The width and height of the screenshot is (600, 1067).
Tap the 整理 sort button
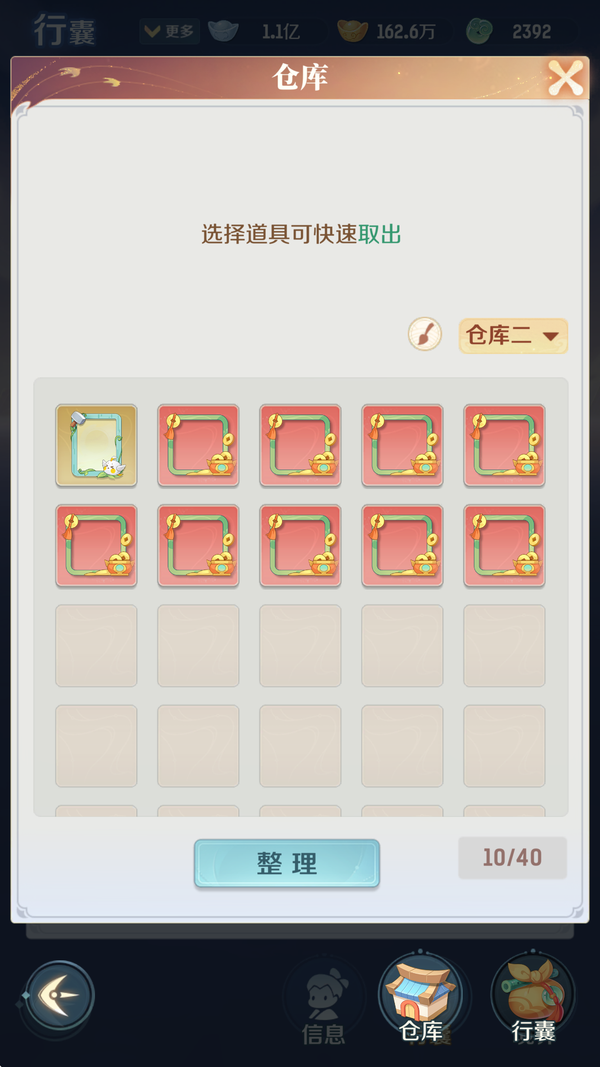point(287,863)
